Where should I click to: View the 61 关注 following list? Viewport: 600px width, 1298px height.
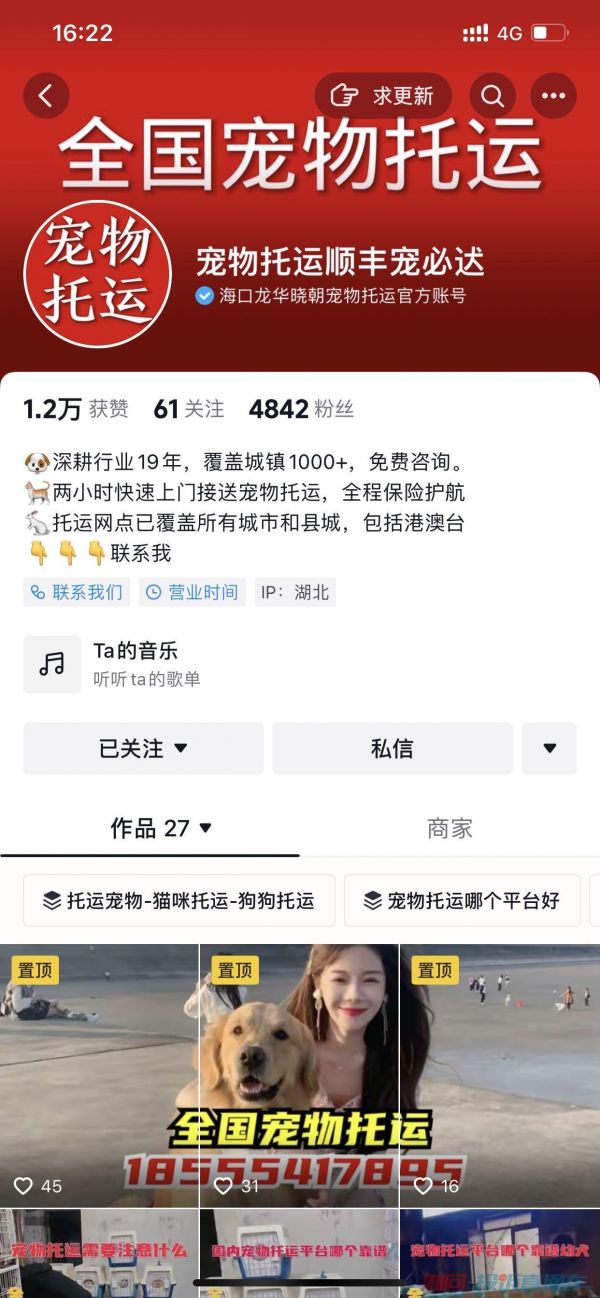[188, 409]
